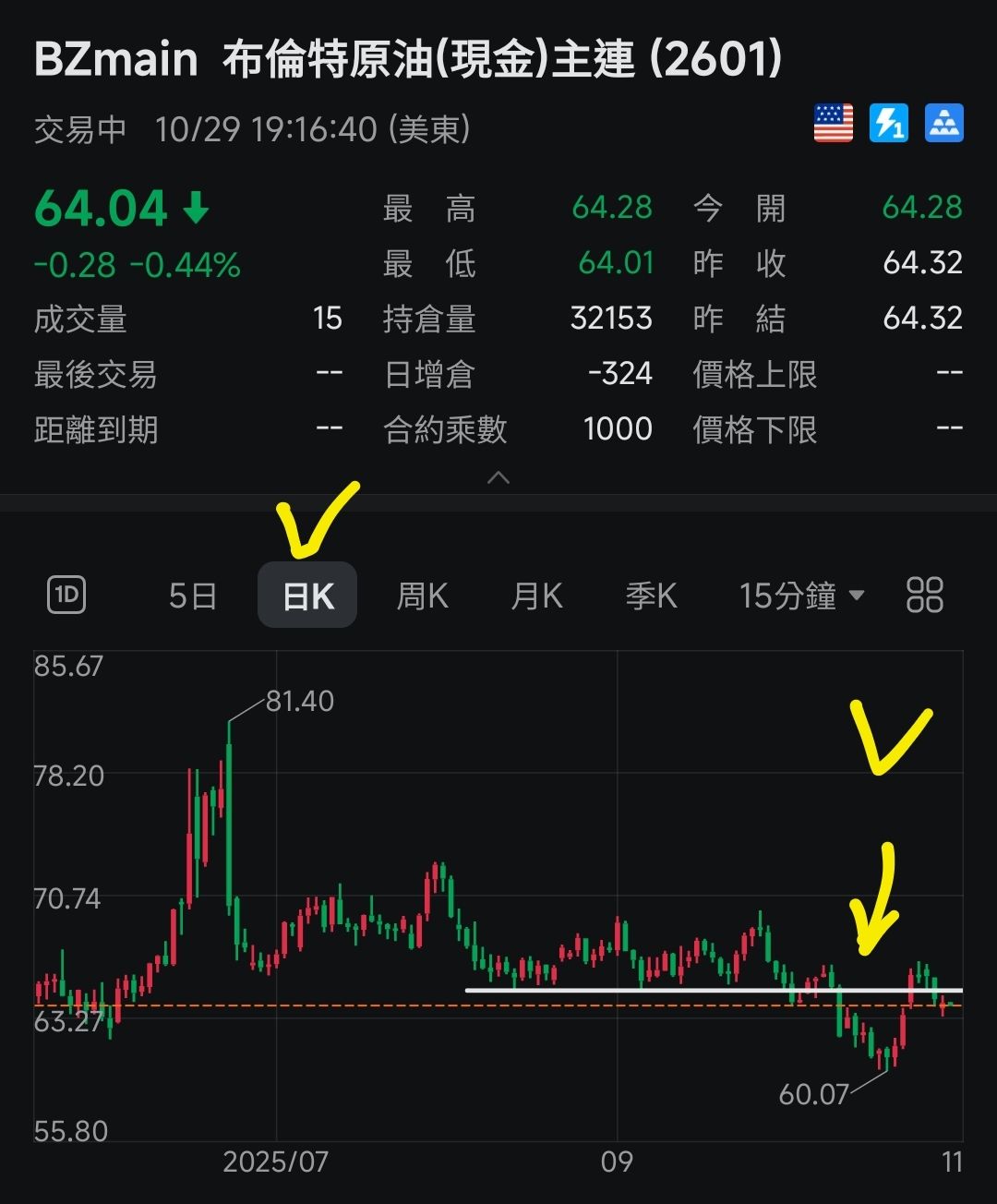Switch to the 1D intraday chart
The image size is (997, 1204).
(66, 596)
